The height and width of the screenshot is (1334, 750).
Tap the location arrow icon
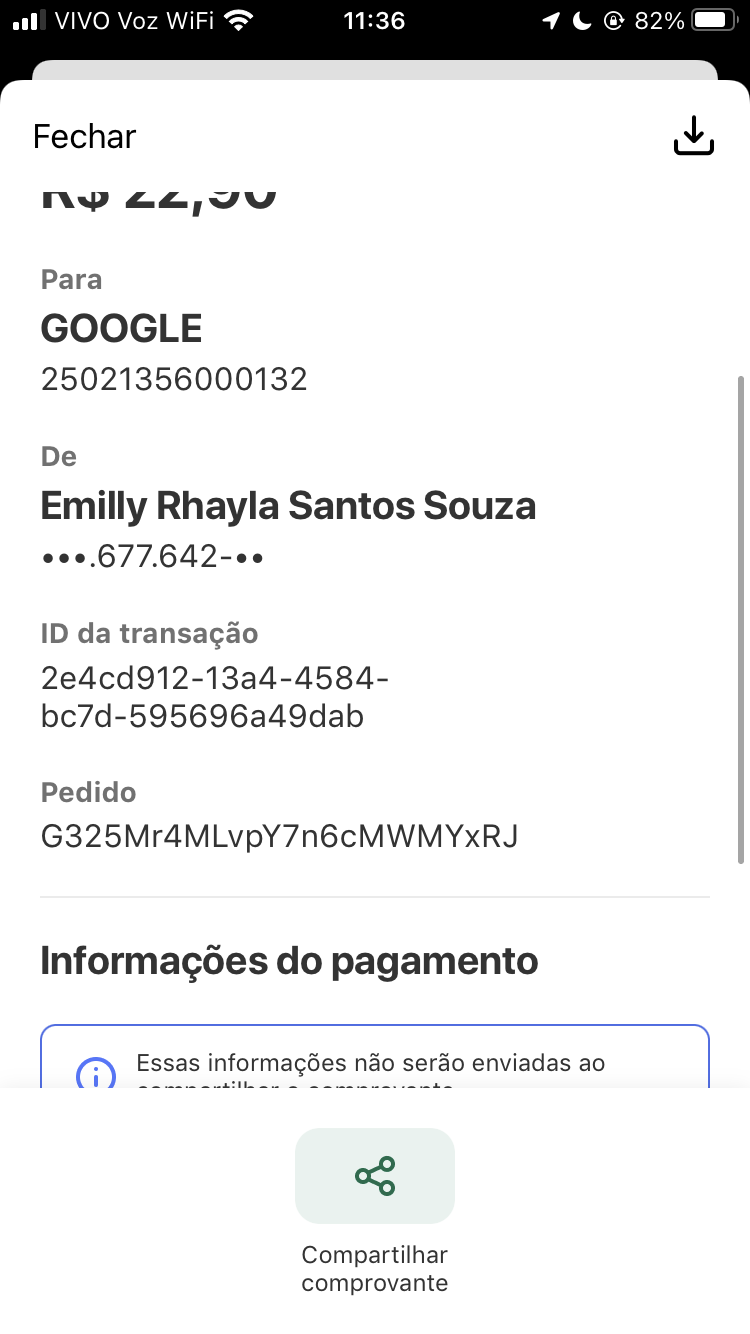[x=552, y=19]
